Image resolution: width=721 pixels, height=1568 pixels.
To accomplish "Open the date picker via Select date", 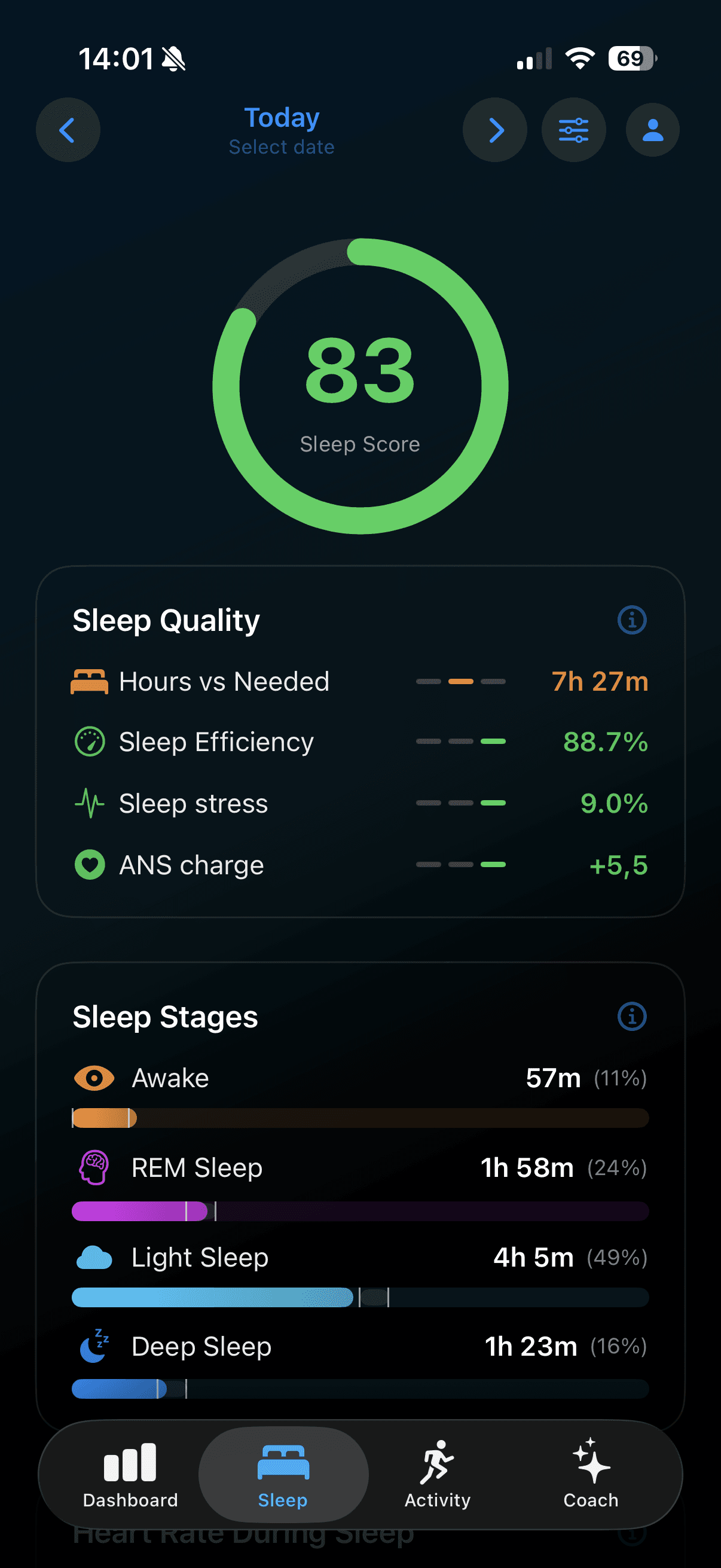I will tap(281, 146).
